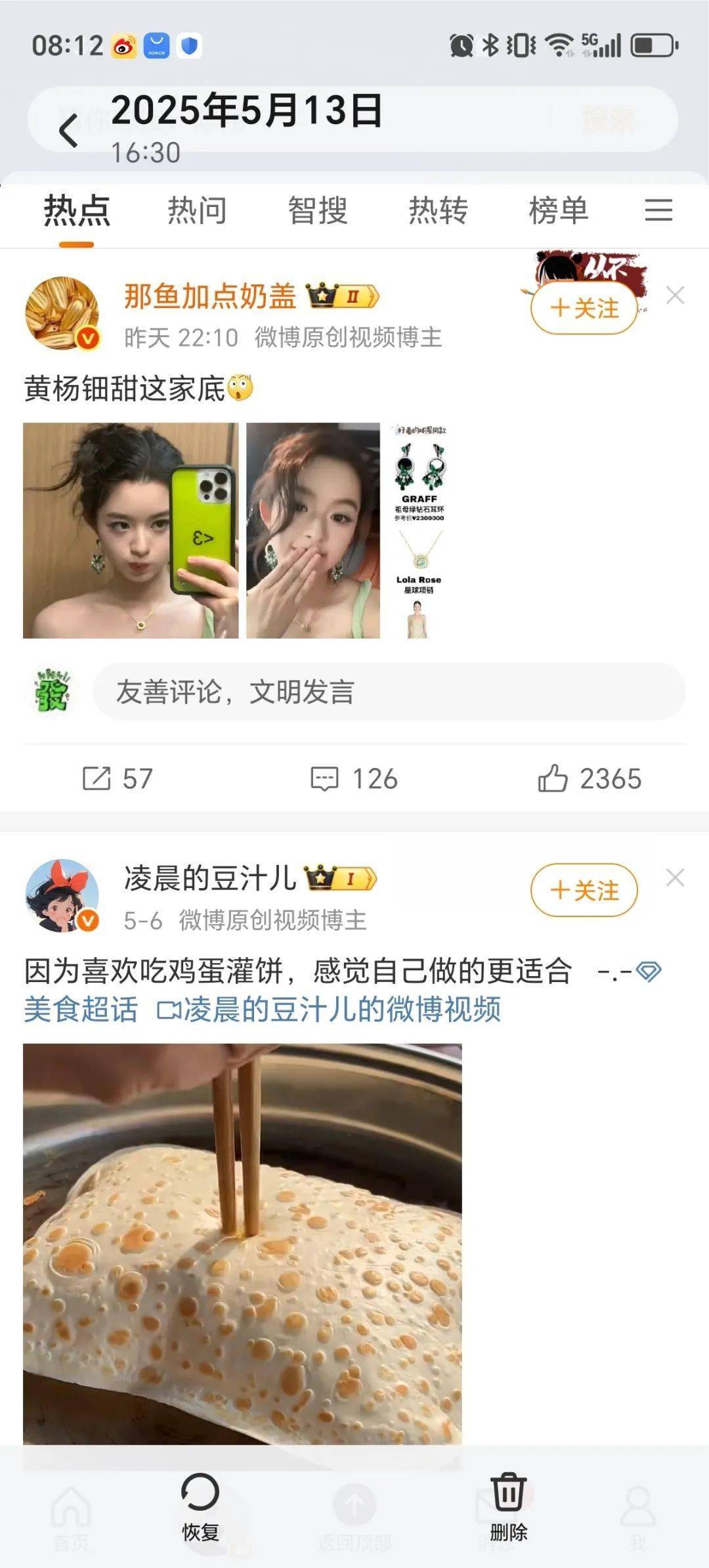Follow 凌晨的豆汁儿
The width and height of the screenshot is (709, 1568).
click(584, 891)
